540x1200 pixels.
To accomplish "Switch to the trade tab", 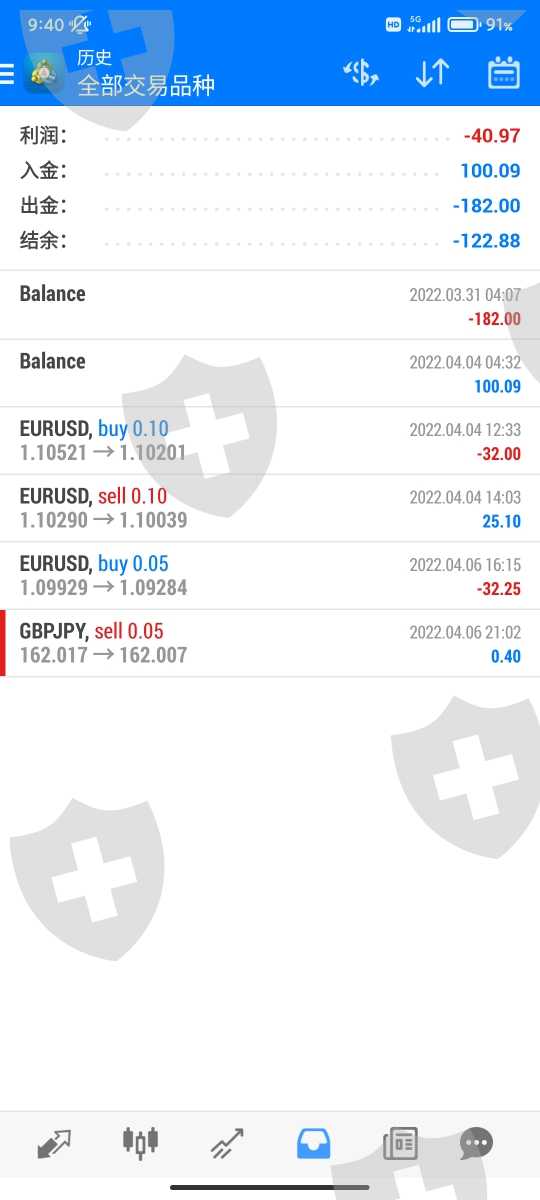I will click(x=227, y=1142).
